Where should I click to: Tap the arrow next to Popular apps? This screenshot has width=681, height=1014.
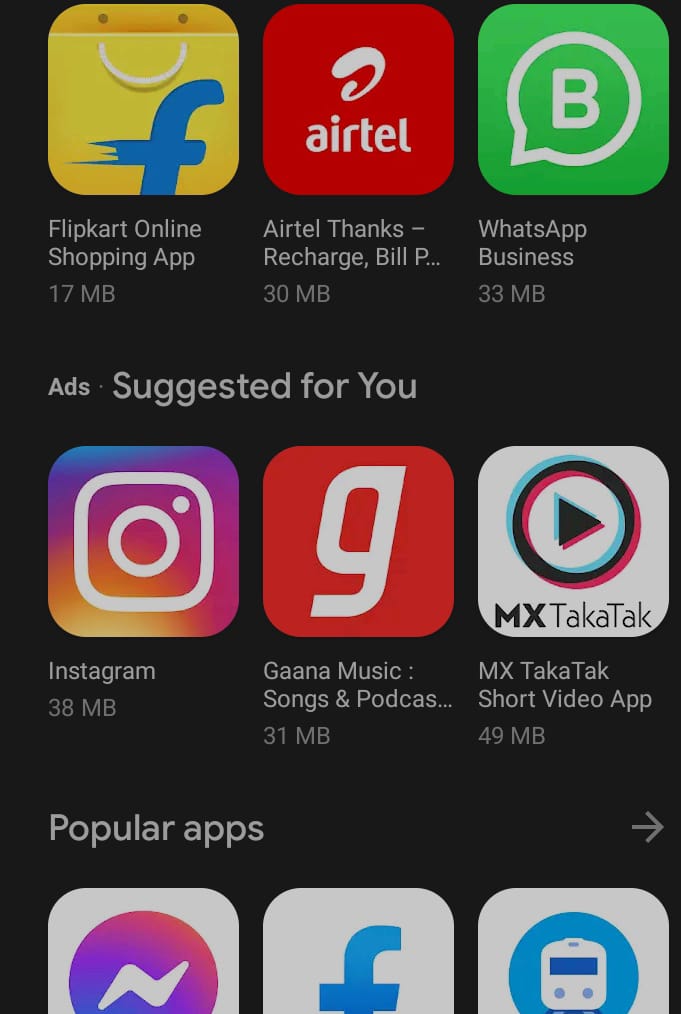(x=647, y=828)
